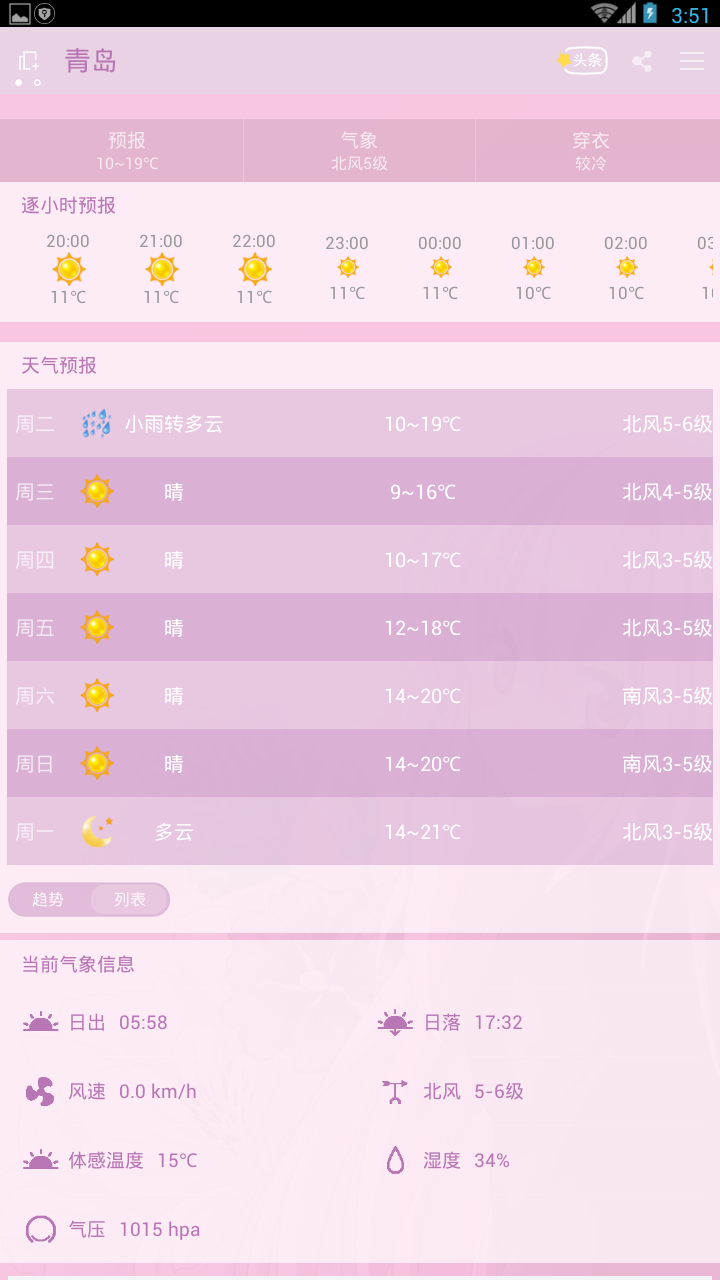Image resolution: width=720 pixels, height=1280 pixels.
Task: Select the 趋势 trend view
Action: pos(48,899)
